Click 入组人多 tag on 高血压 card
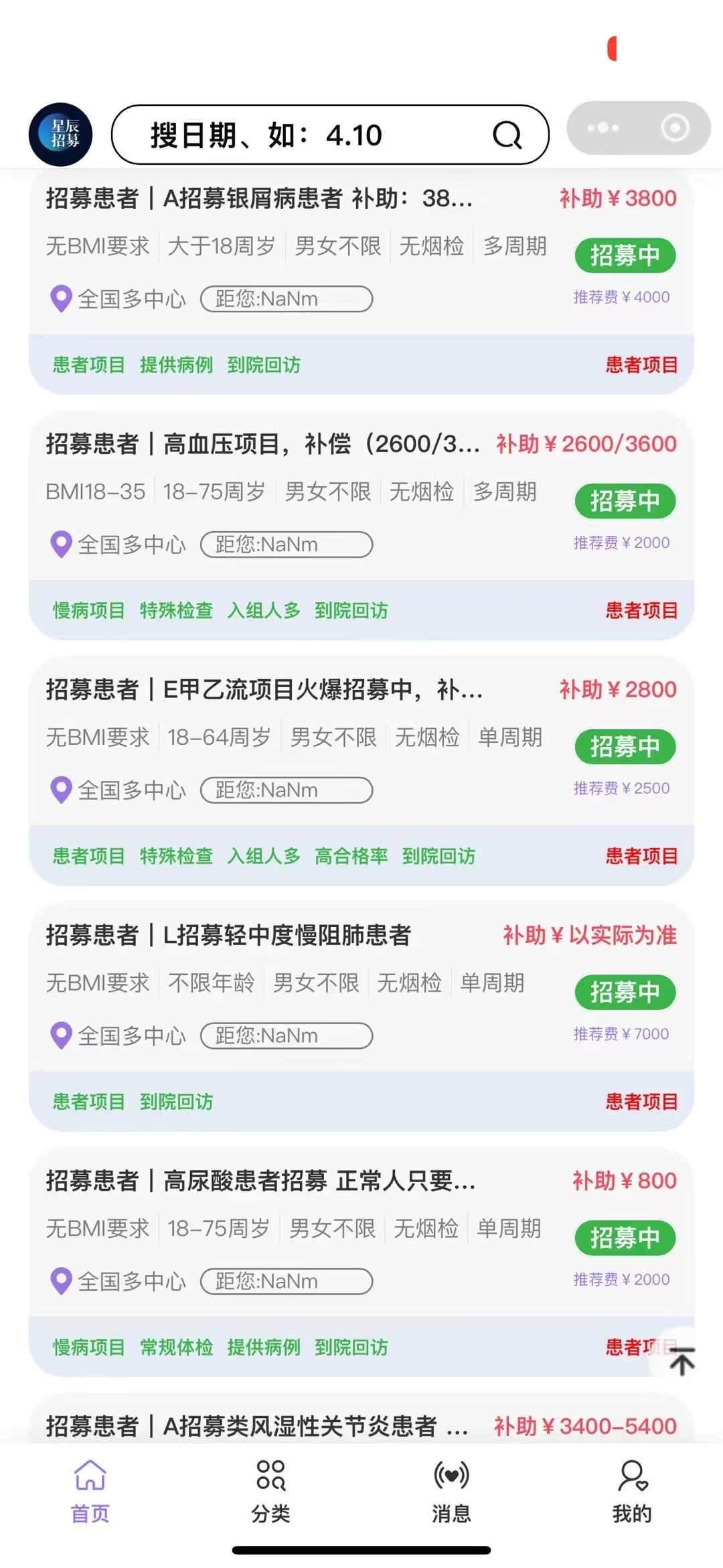Screen dimensions: 723x1568 point(264,611)
